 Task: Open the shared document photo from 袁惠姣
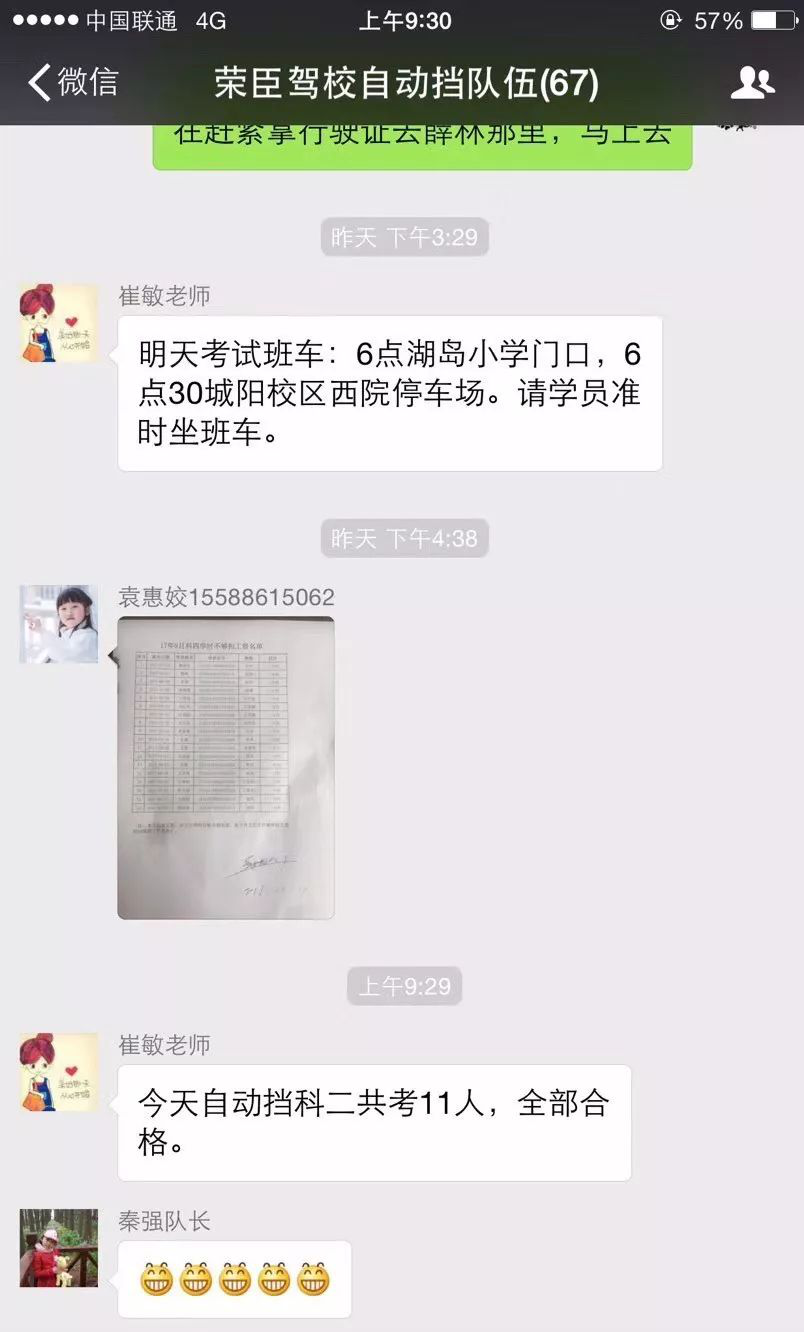226,767
